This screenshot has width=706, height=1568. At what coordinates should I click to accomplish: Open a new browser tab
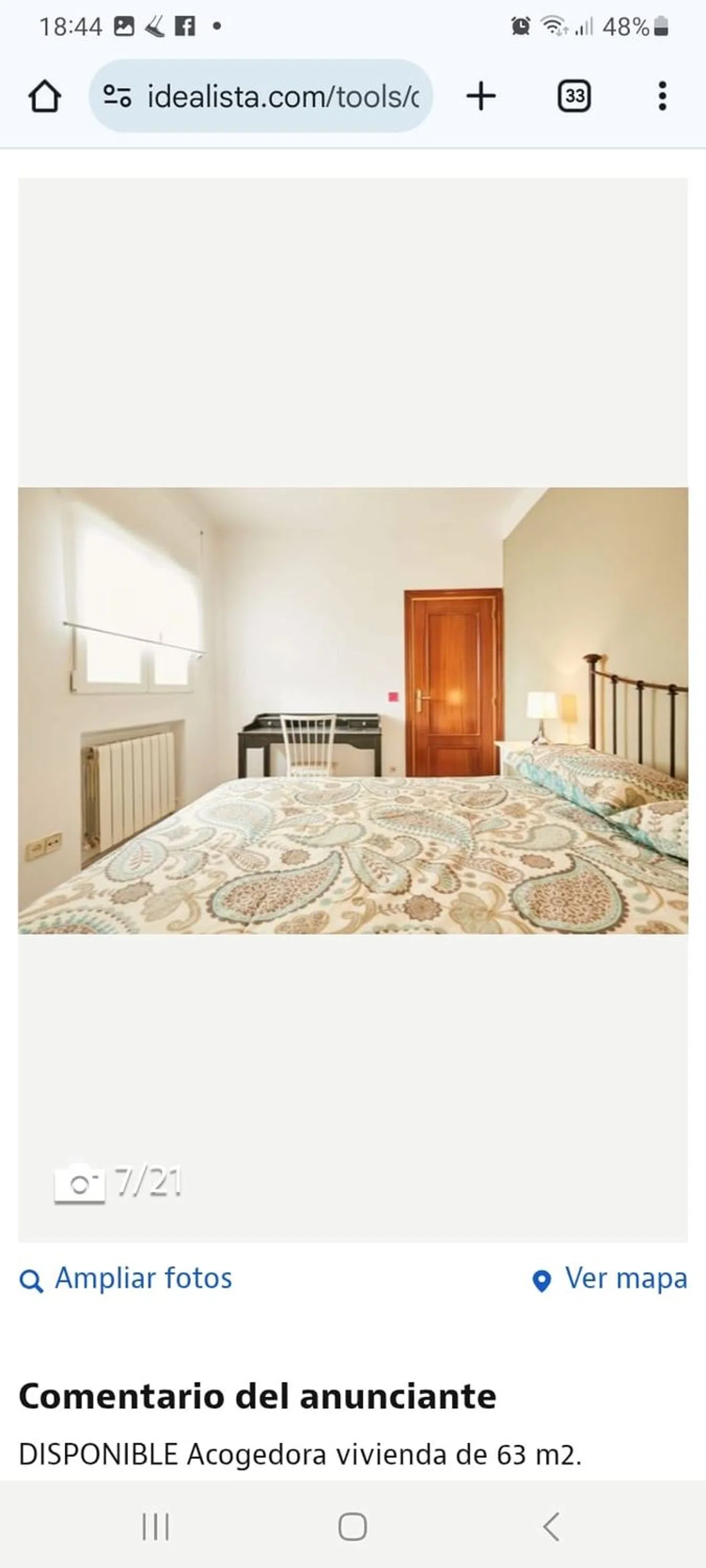[481, 96]
